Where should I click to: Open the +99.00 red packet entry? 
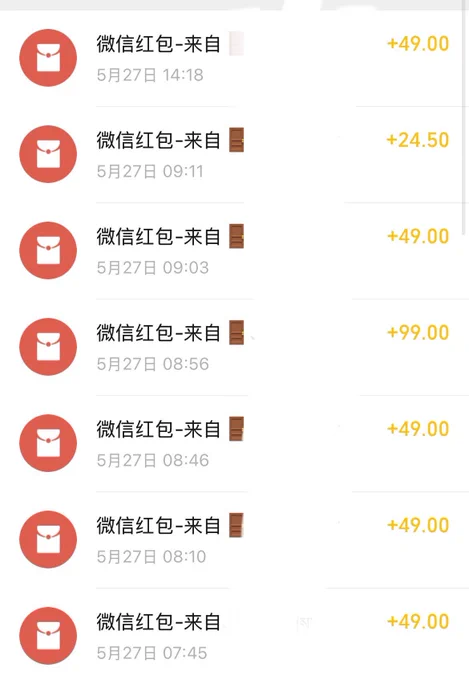[x=234, y=347]
